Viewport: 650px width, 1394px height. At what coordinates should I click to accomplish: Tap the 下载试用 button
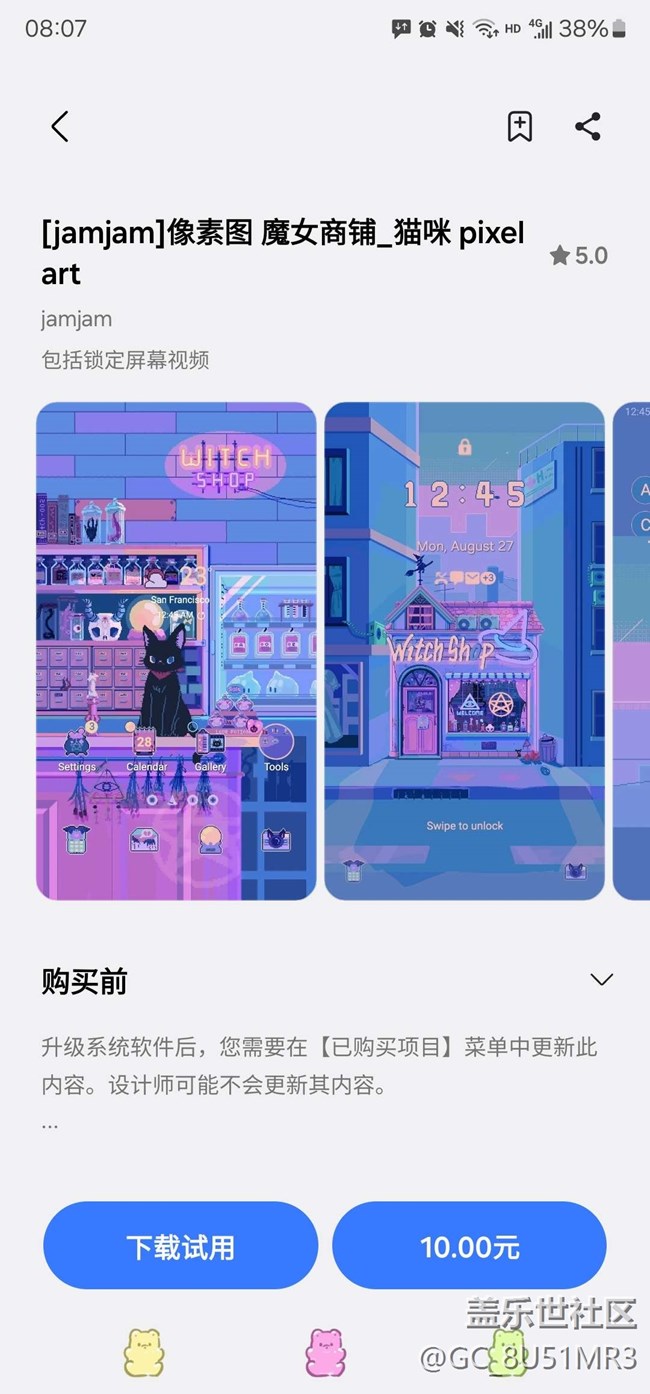(180, 1246)
